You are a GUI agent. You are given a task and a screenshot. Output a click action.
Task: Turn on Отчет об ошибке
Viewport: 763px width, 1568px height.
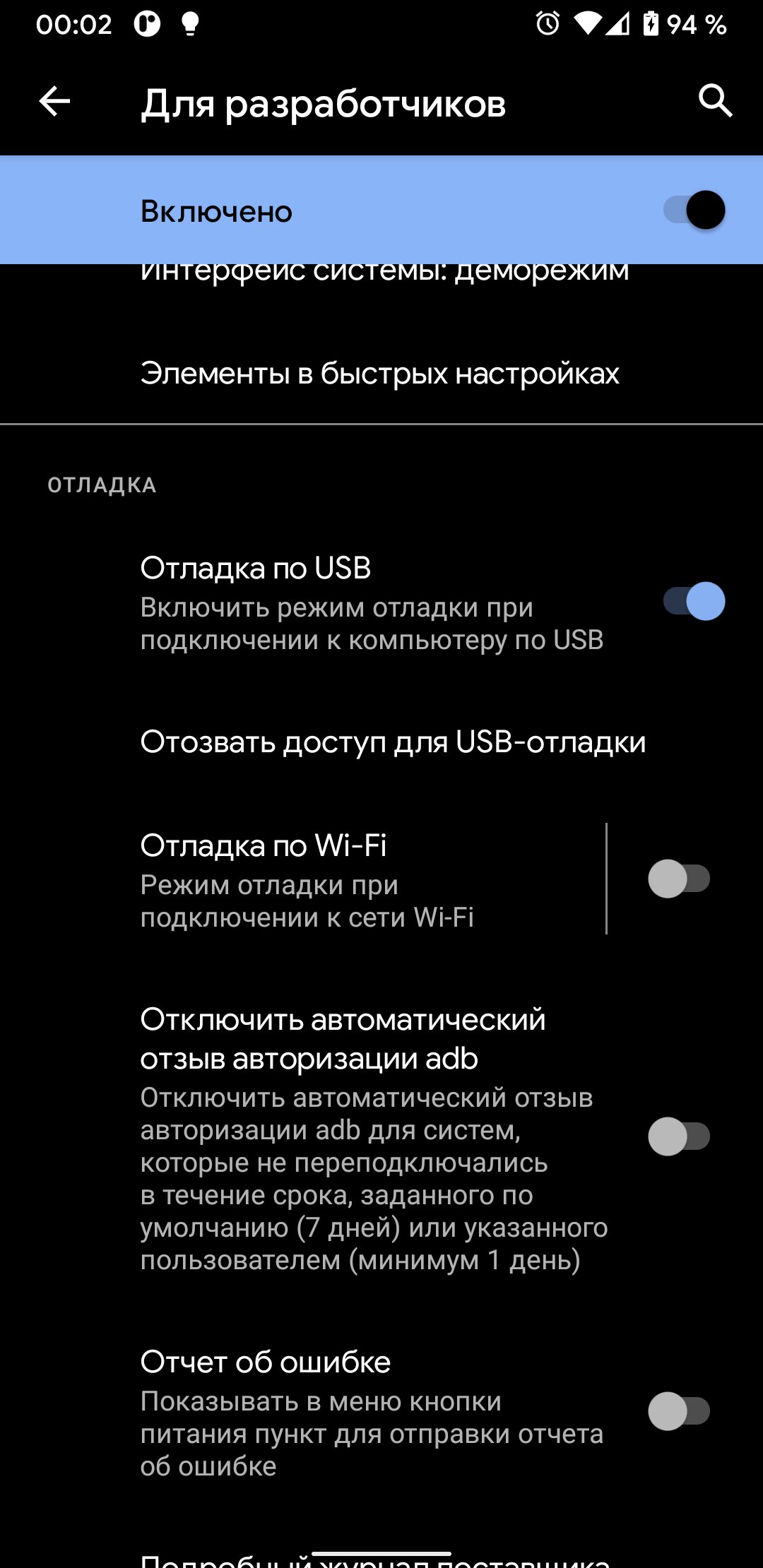[x=679, y=1411]
